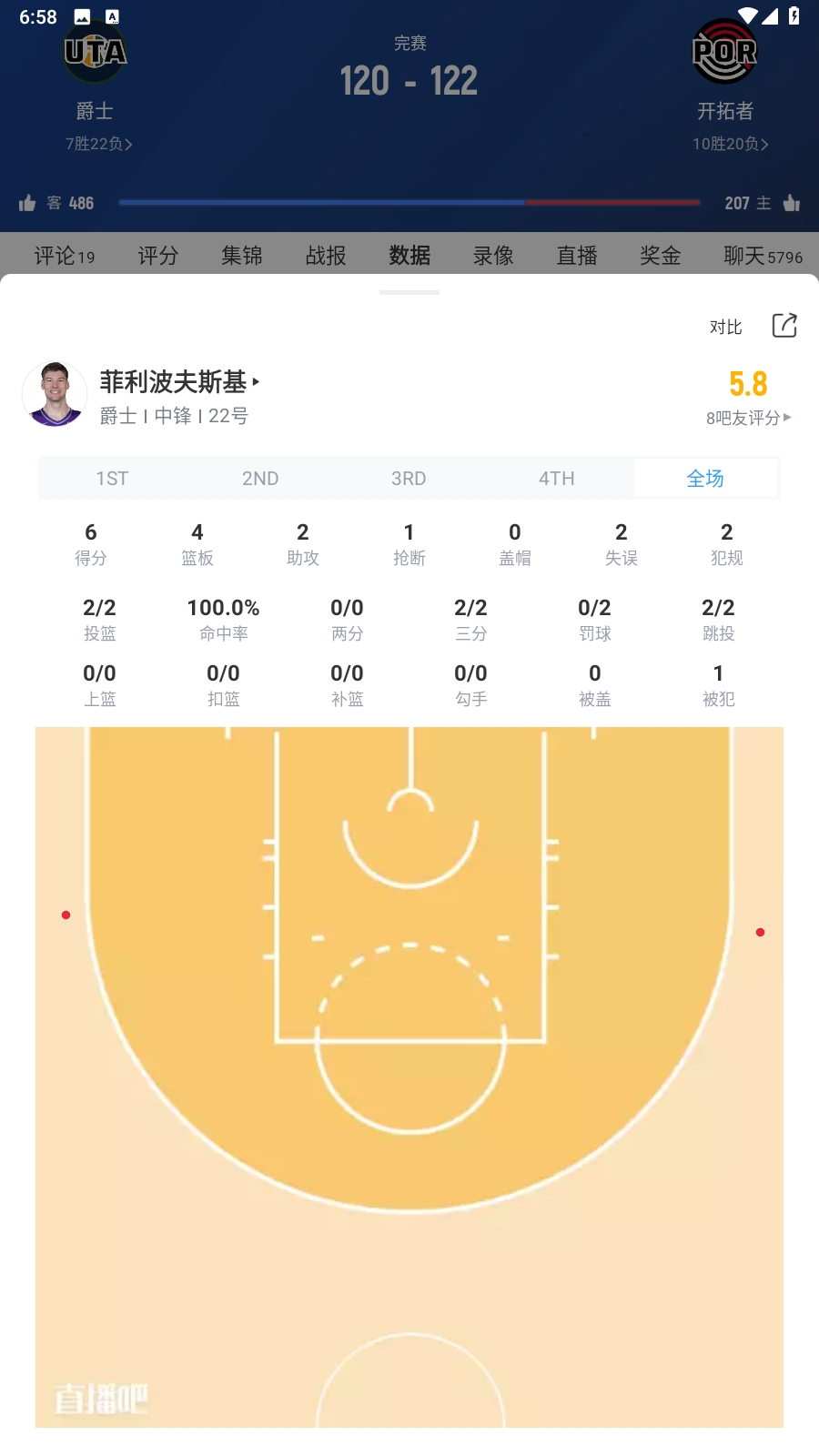The height and width of the screenshot is (1456, 819).
Task: Open the 战报 report tab
Action: (326, 256)
